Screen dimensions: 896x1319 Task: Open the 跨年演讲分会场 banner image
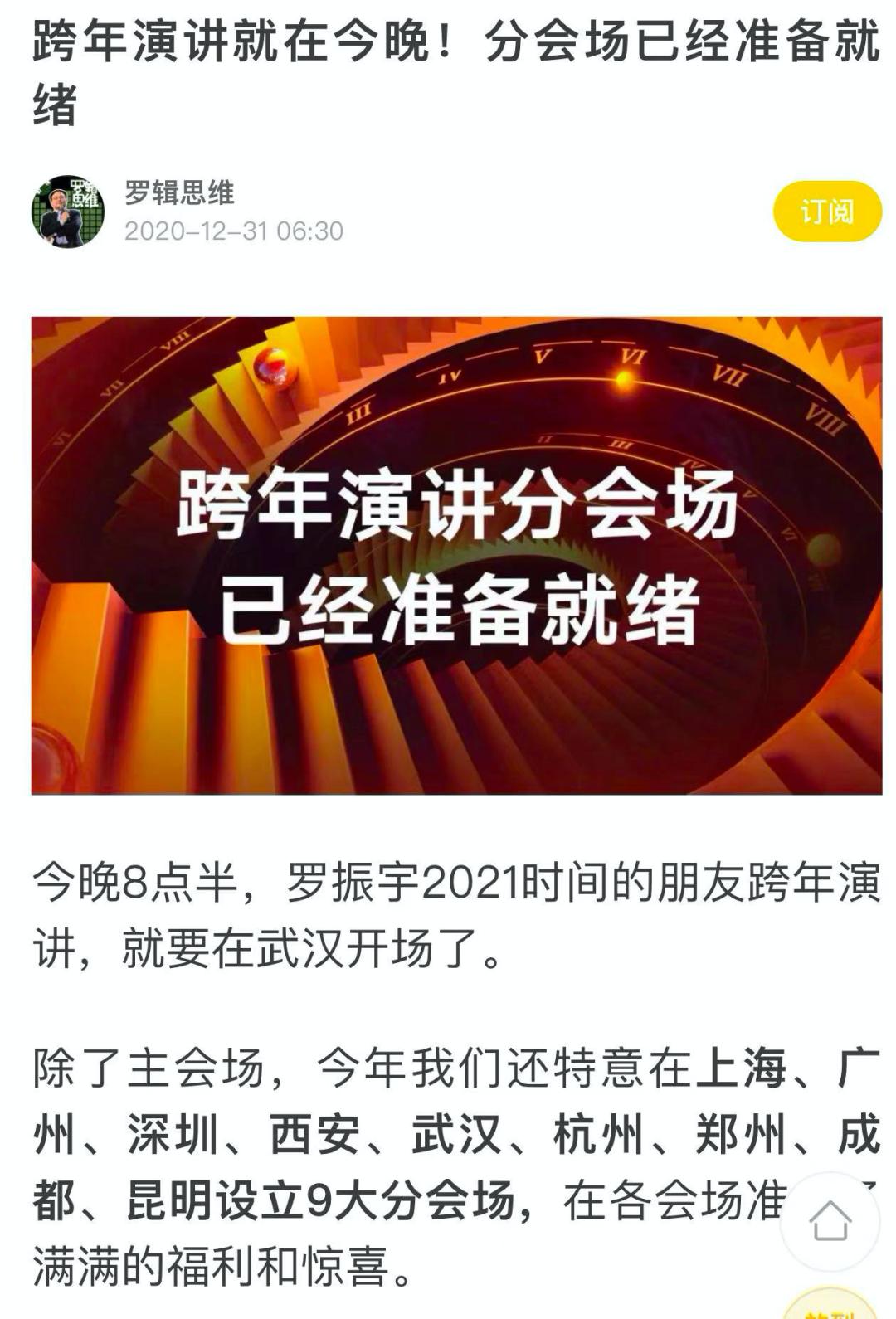click(x=456, y=555)
